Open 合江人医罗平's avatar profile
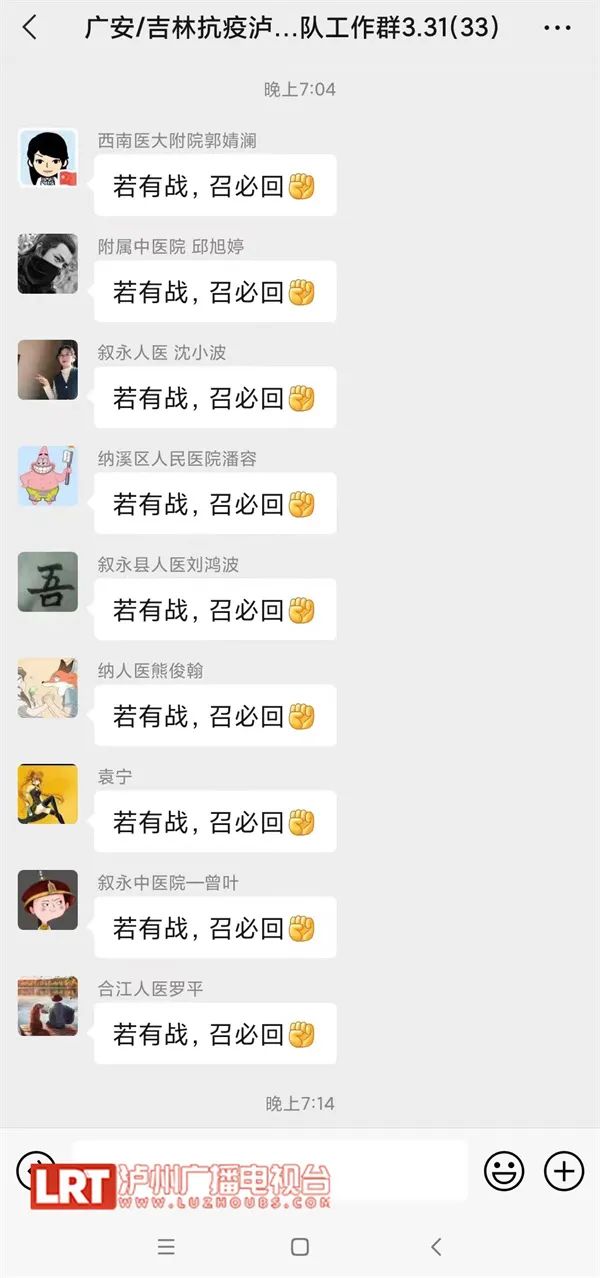Screen dimensions: 600x1278 pos(48,1006)
